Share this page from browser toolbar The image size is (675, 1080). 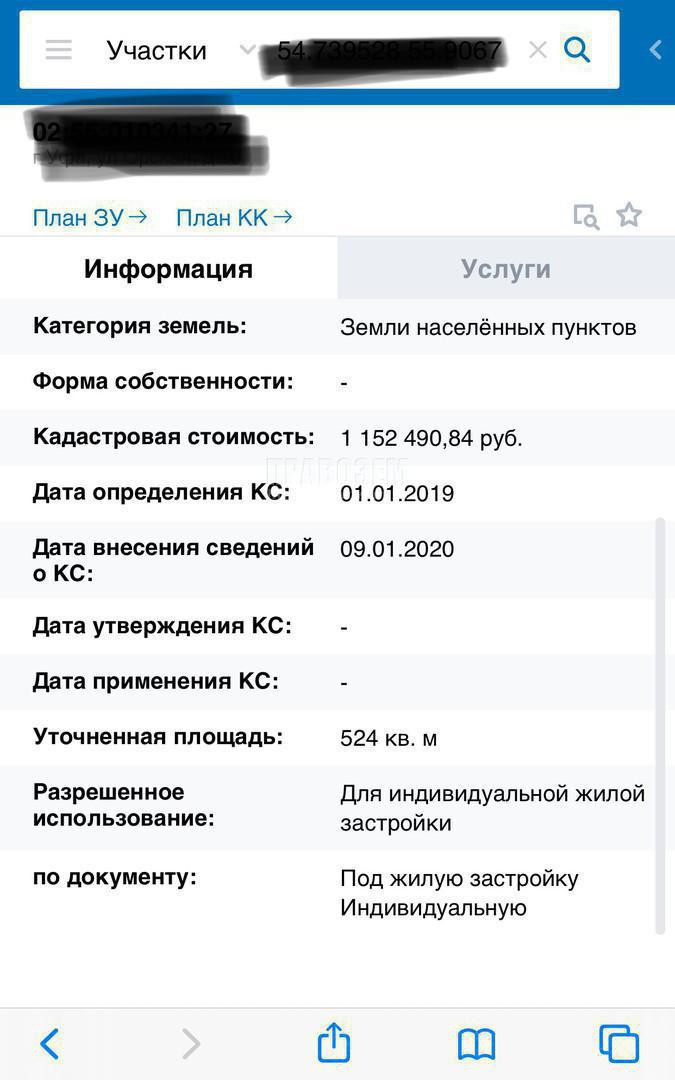[x=334, y=1042]
